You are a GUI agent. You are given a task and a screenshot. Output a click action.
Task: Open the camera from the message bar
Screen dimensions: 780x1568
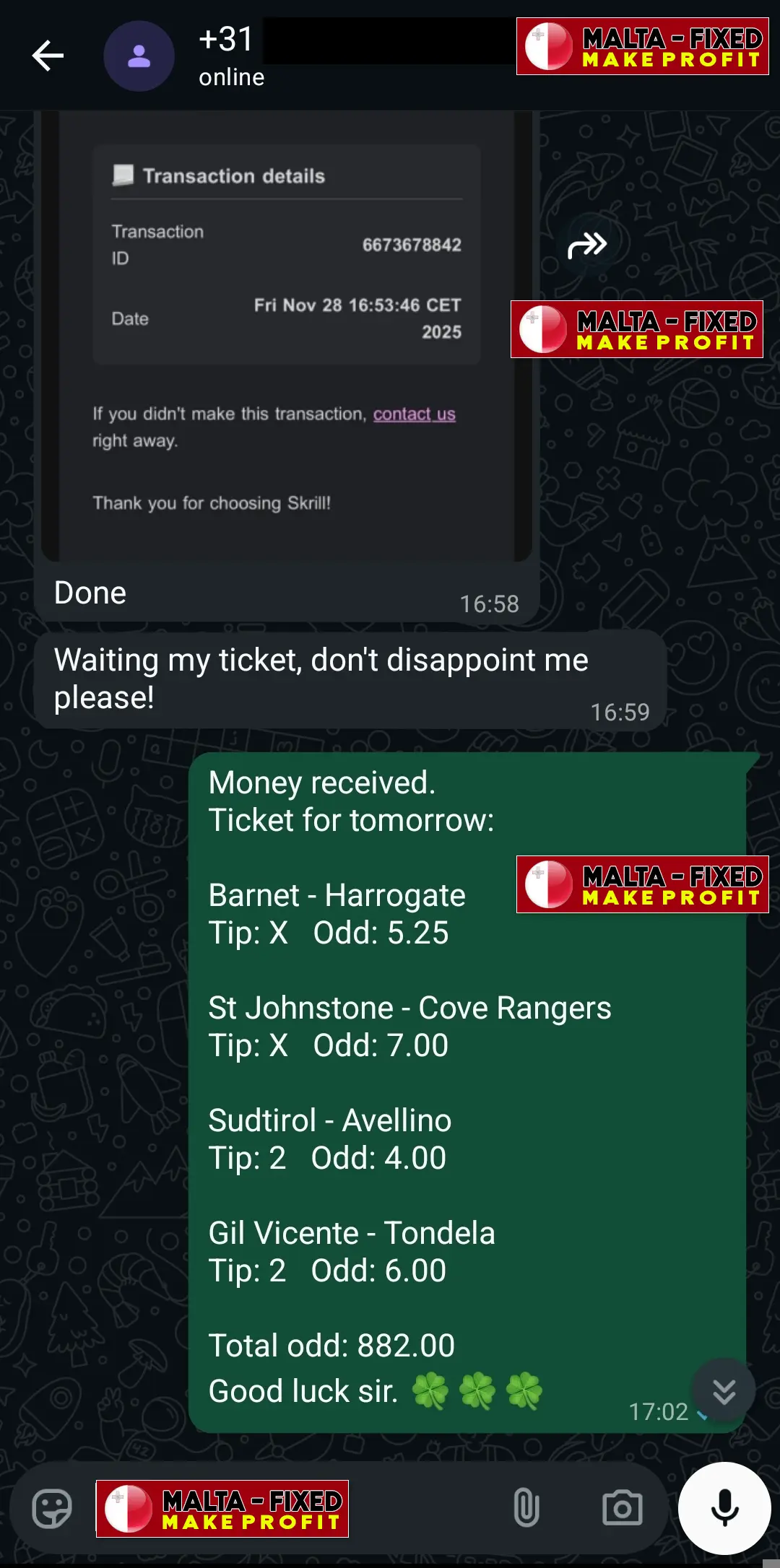pos(622,1508)
